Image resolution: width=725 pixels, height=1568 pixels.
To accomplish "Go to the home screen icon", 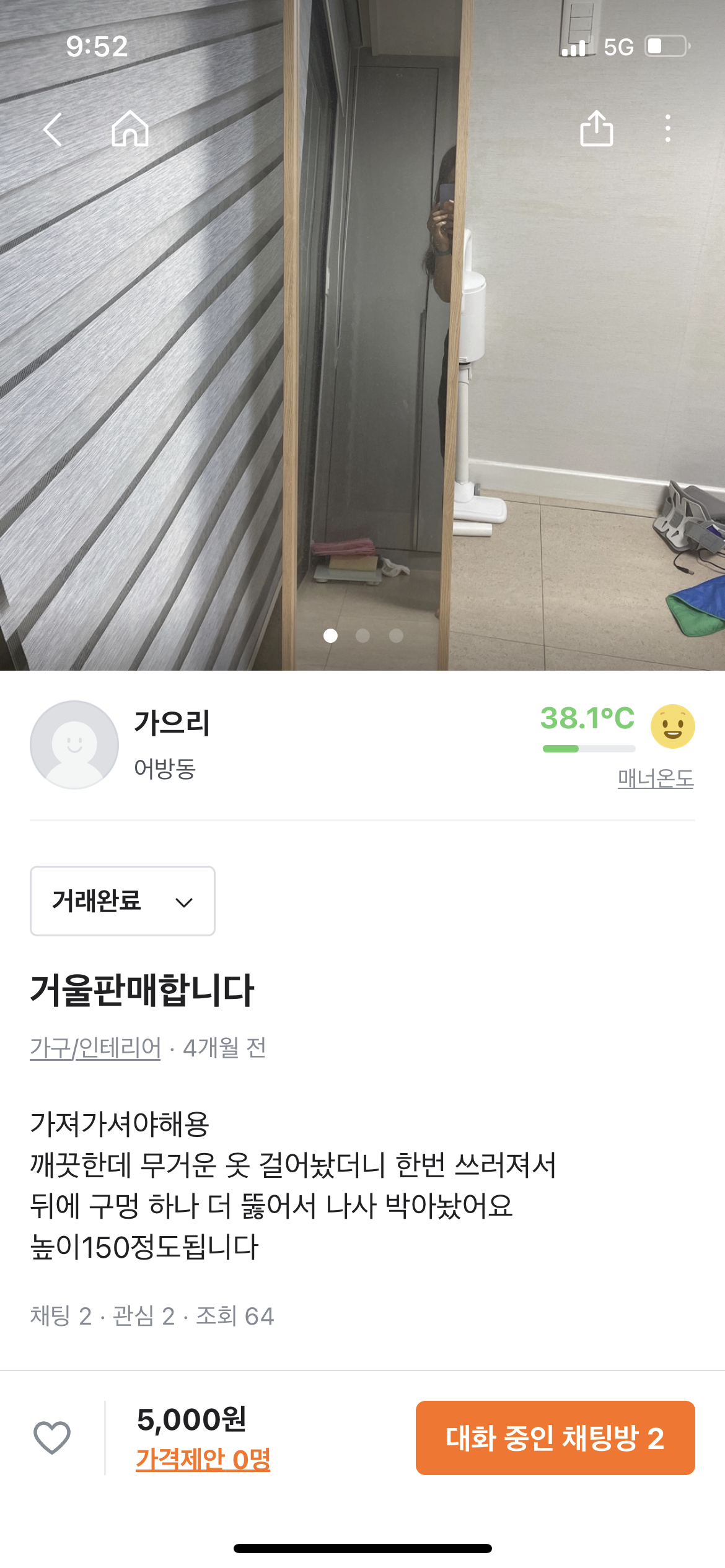I will coord(130,129).
